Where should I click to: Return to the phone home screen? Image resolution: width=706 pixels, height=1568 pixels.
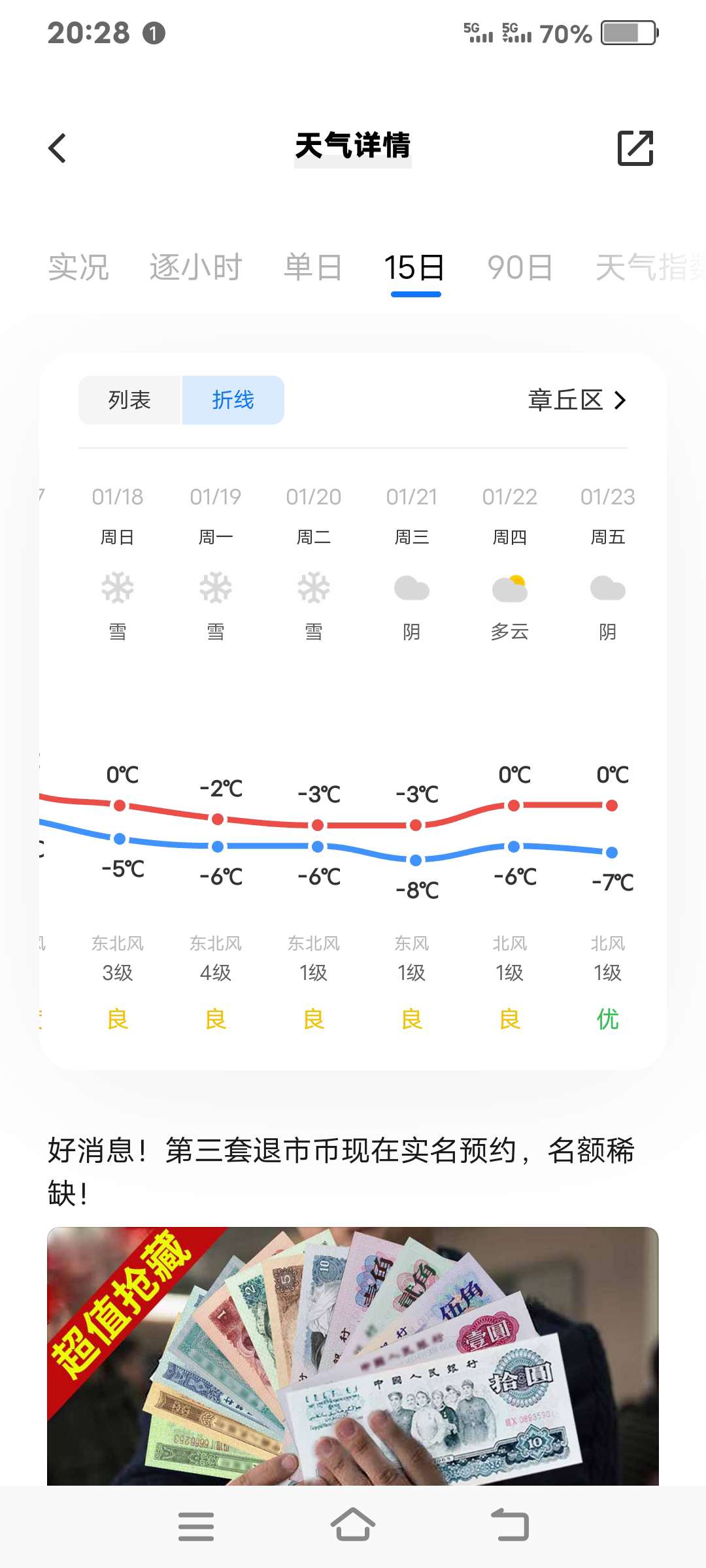[353, 1526]
